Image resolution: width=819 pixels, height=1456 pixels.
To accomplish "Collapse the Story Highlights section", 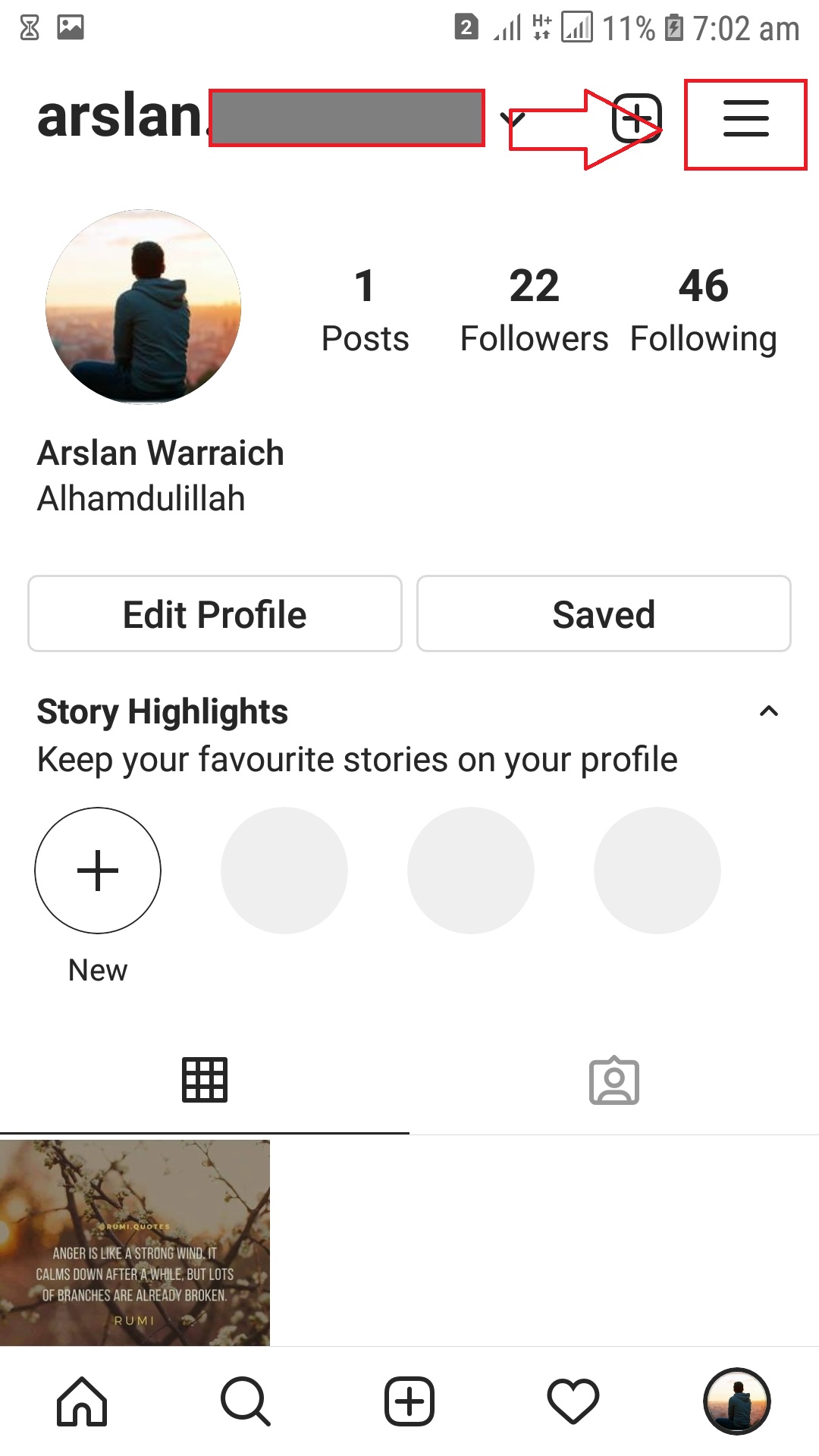I will tap(768, 711).
